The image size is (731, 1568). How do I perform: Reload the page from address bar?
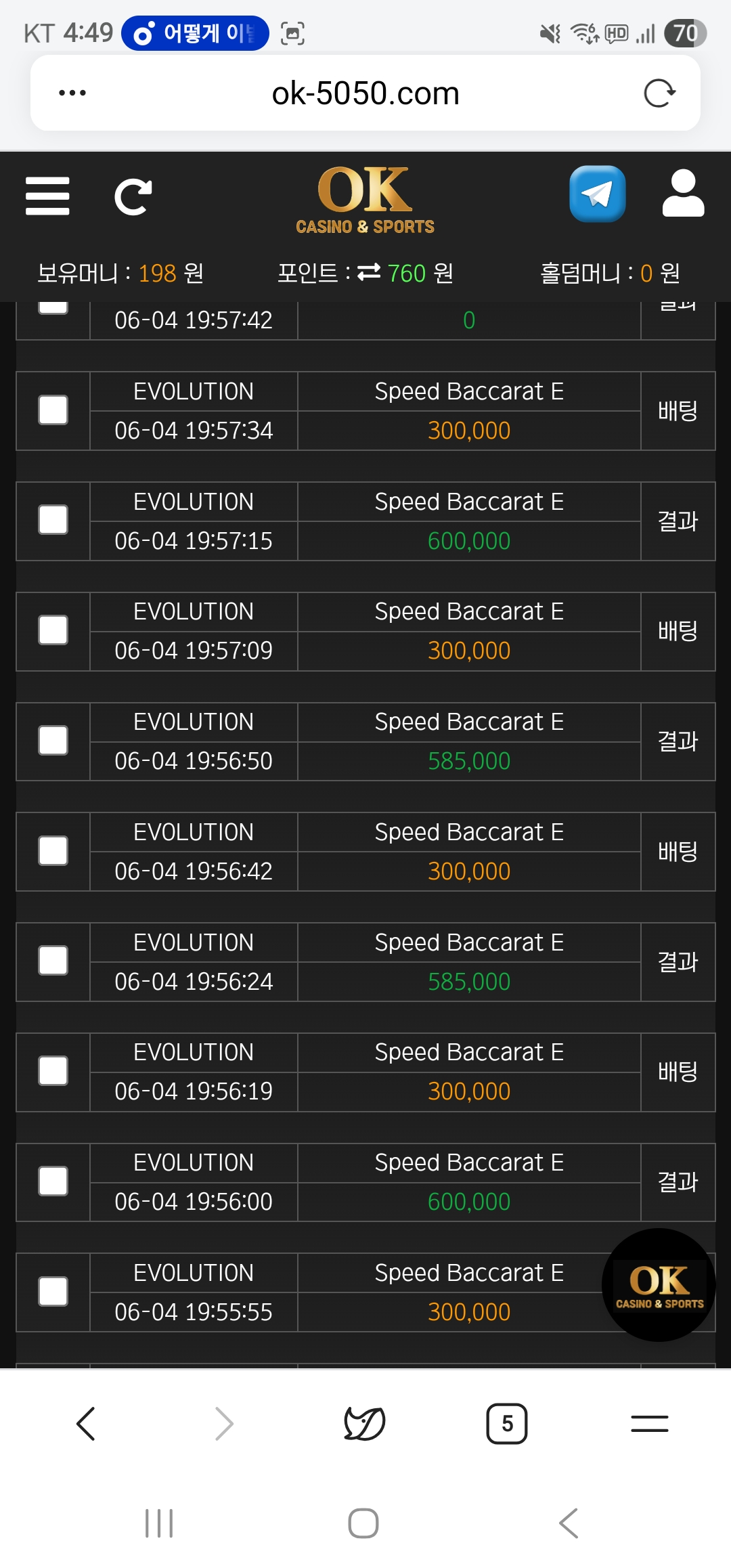tap(659, 93)
